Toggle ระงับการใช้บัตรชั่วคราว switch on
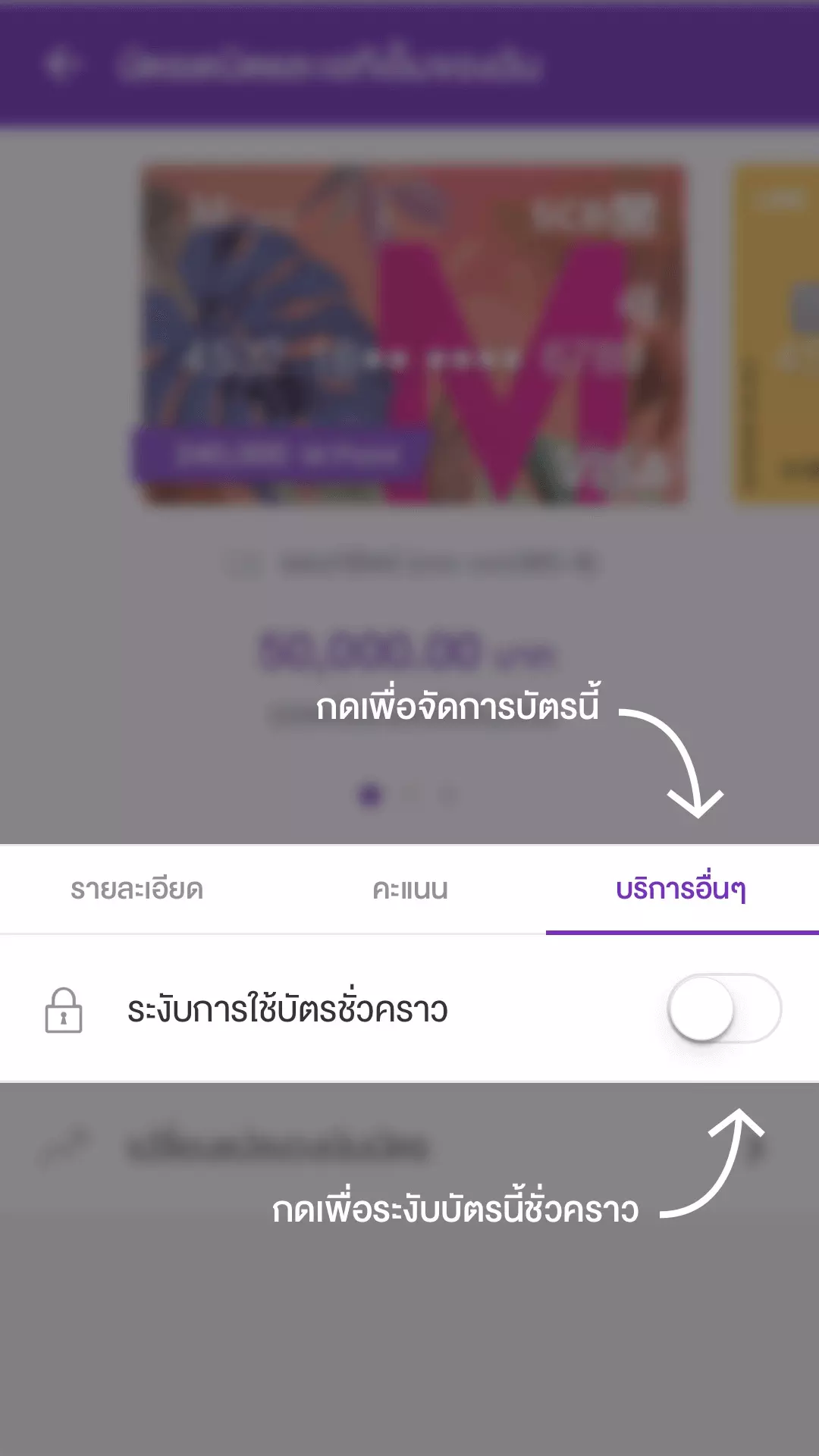Screen dimensions: 819x1456 tap(723, 1009)
